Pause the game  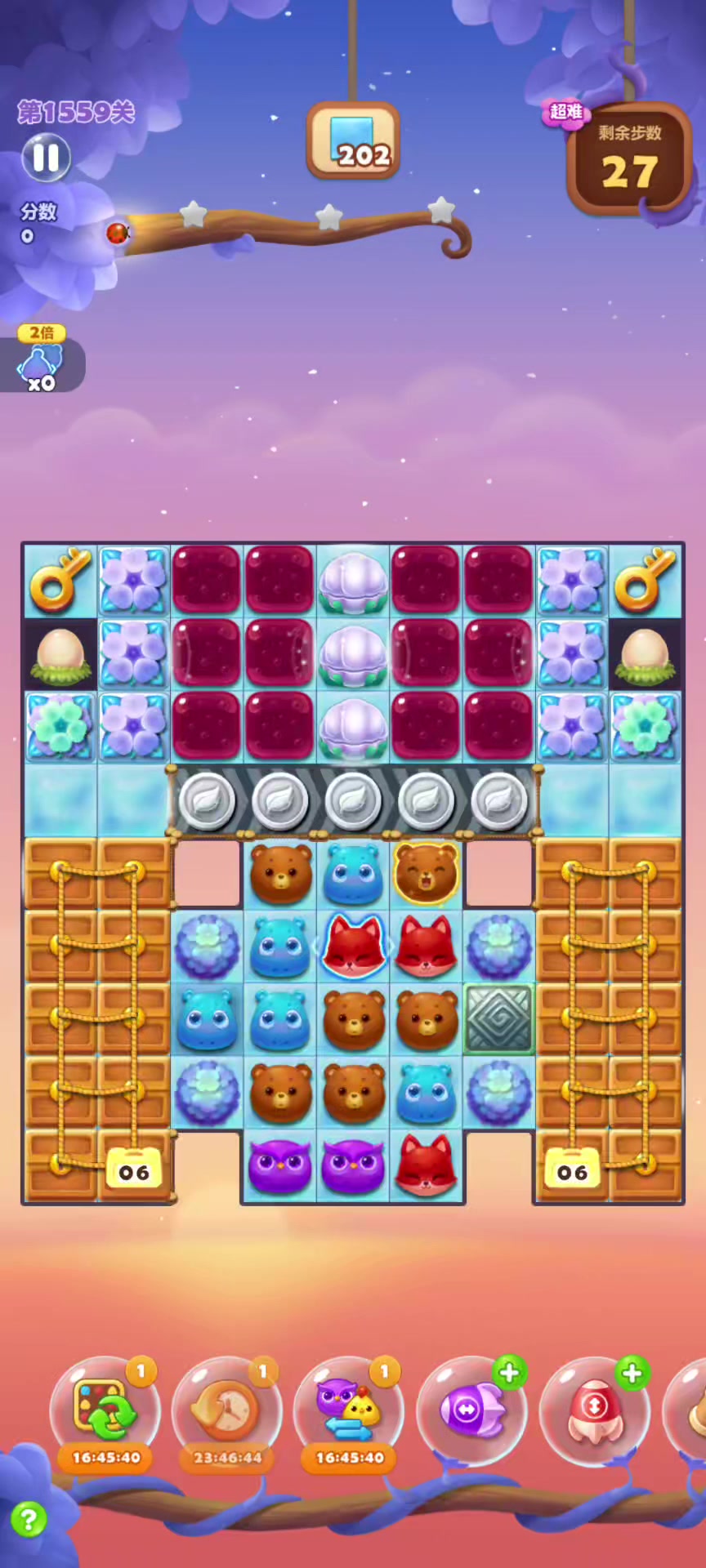click(x=46, y=158)
